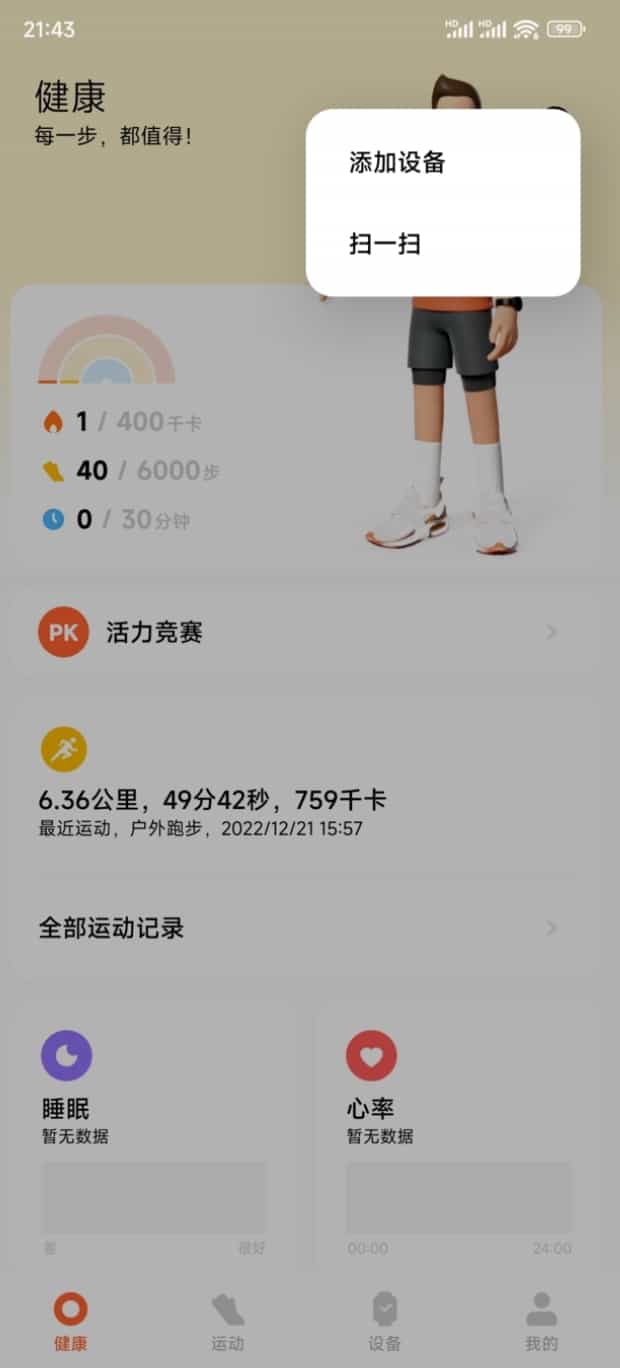620x1368 pixels.
Task: Select 添加设备 from the popup menu
Action: [397, 163]
